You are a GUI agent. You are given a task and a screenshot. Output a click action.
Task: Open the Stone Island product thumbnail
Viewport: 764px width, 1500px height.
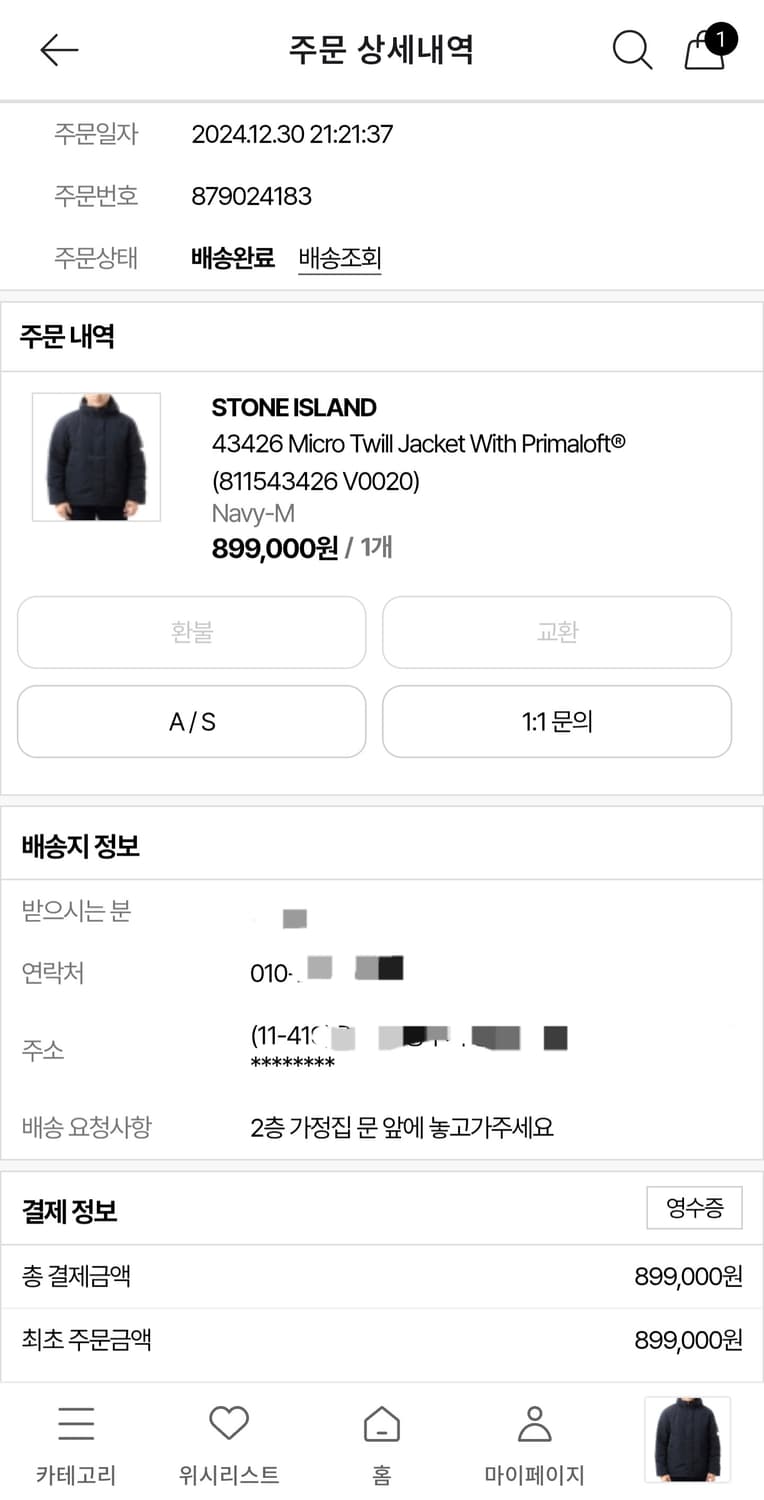click(96, 456)
